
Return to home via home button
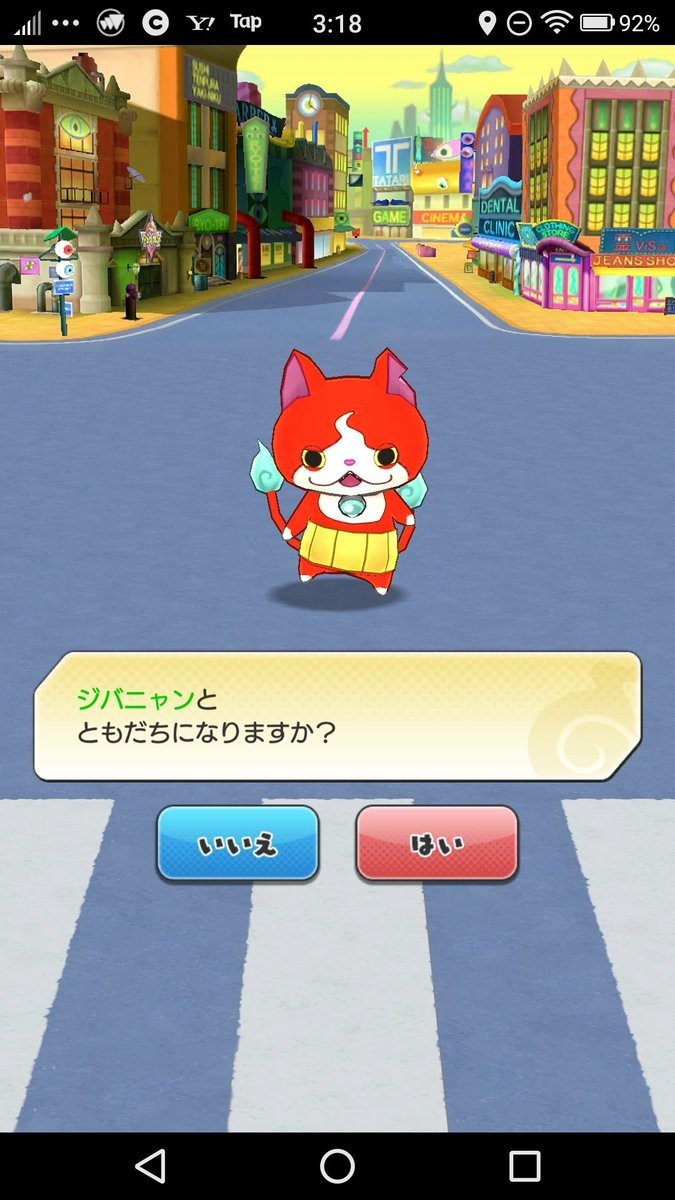tap(337, 1165)
